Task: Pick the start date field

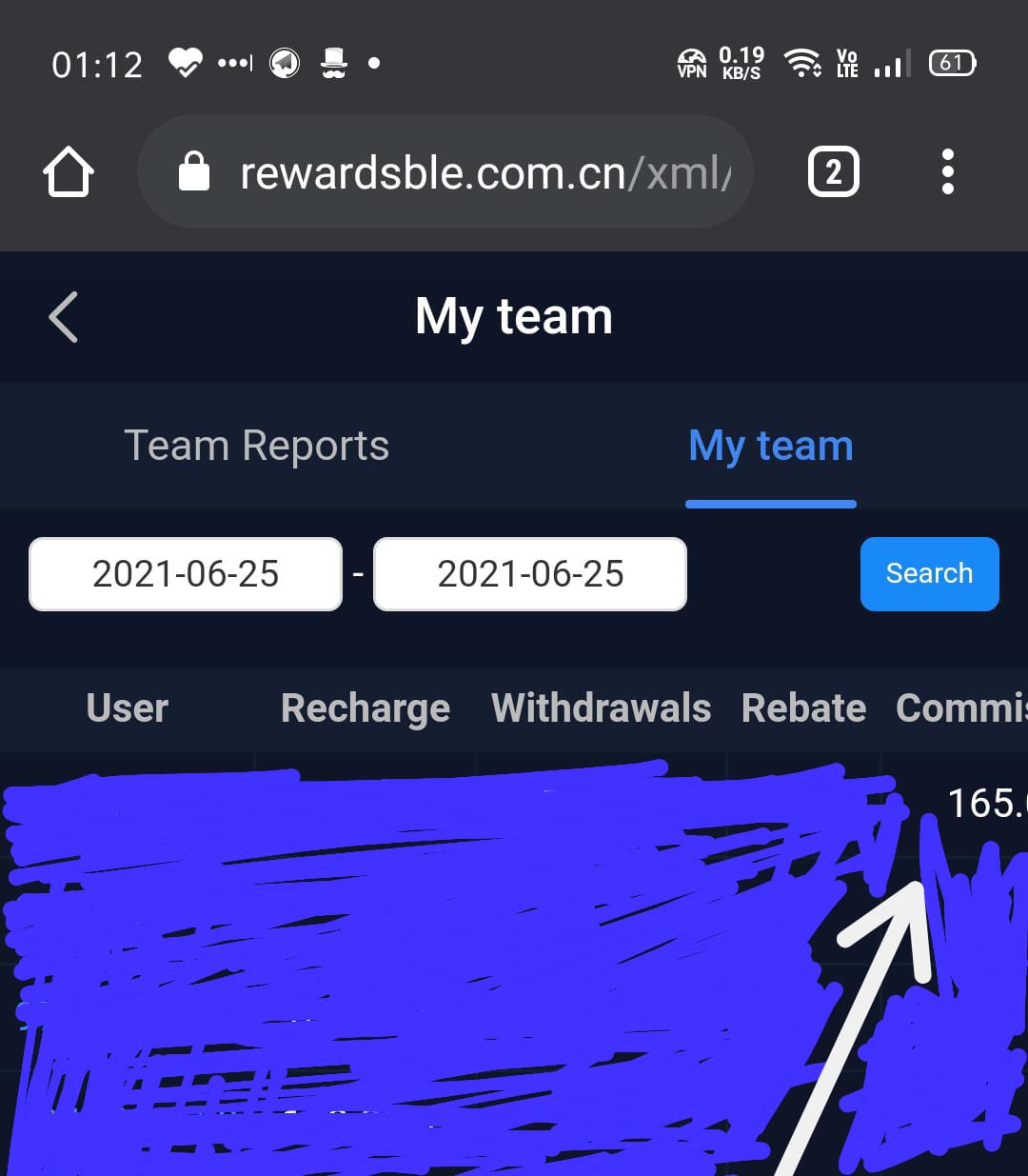Action: tap(186, 574)
